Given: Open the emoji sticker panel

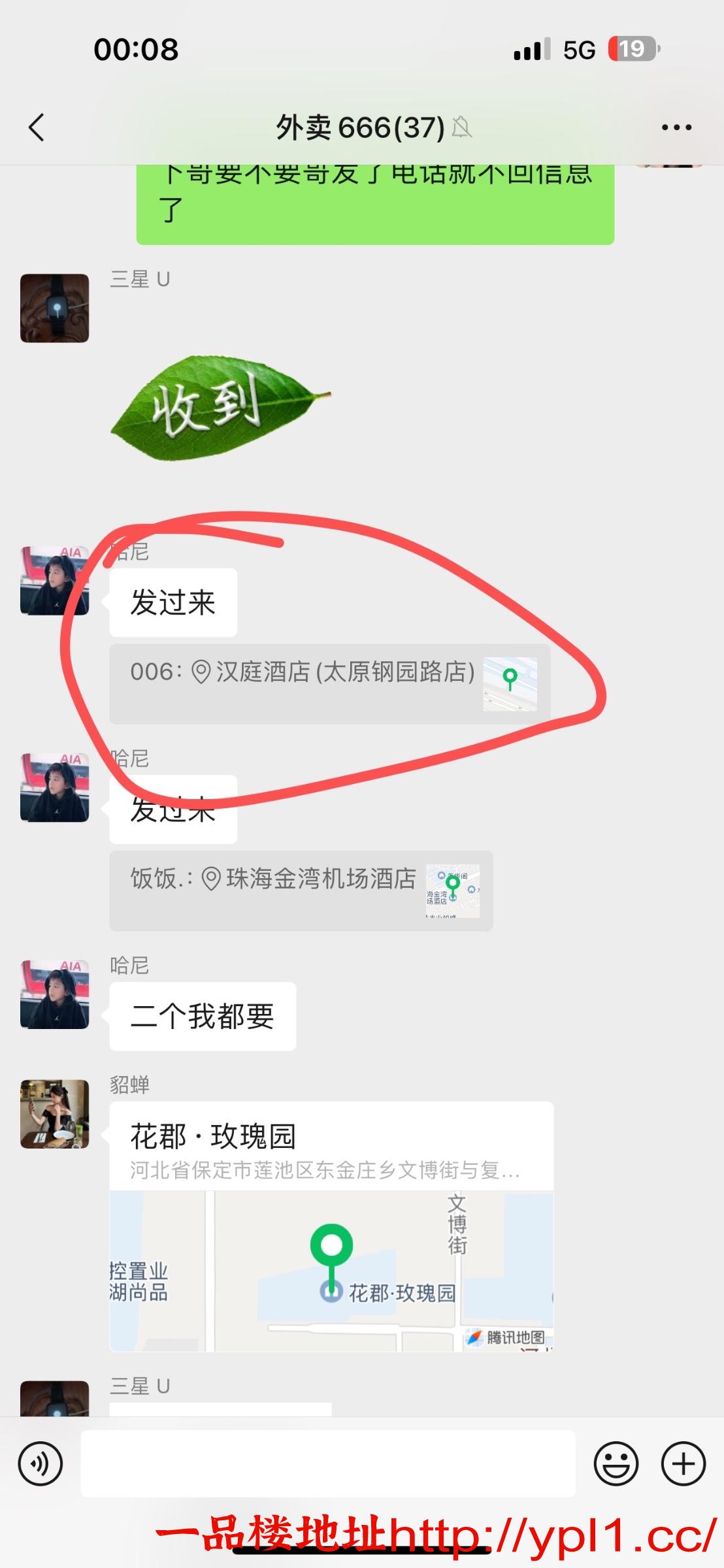Looking at the screenshot, I should click(x=616, y=1463).
